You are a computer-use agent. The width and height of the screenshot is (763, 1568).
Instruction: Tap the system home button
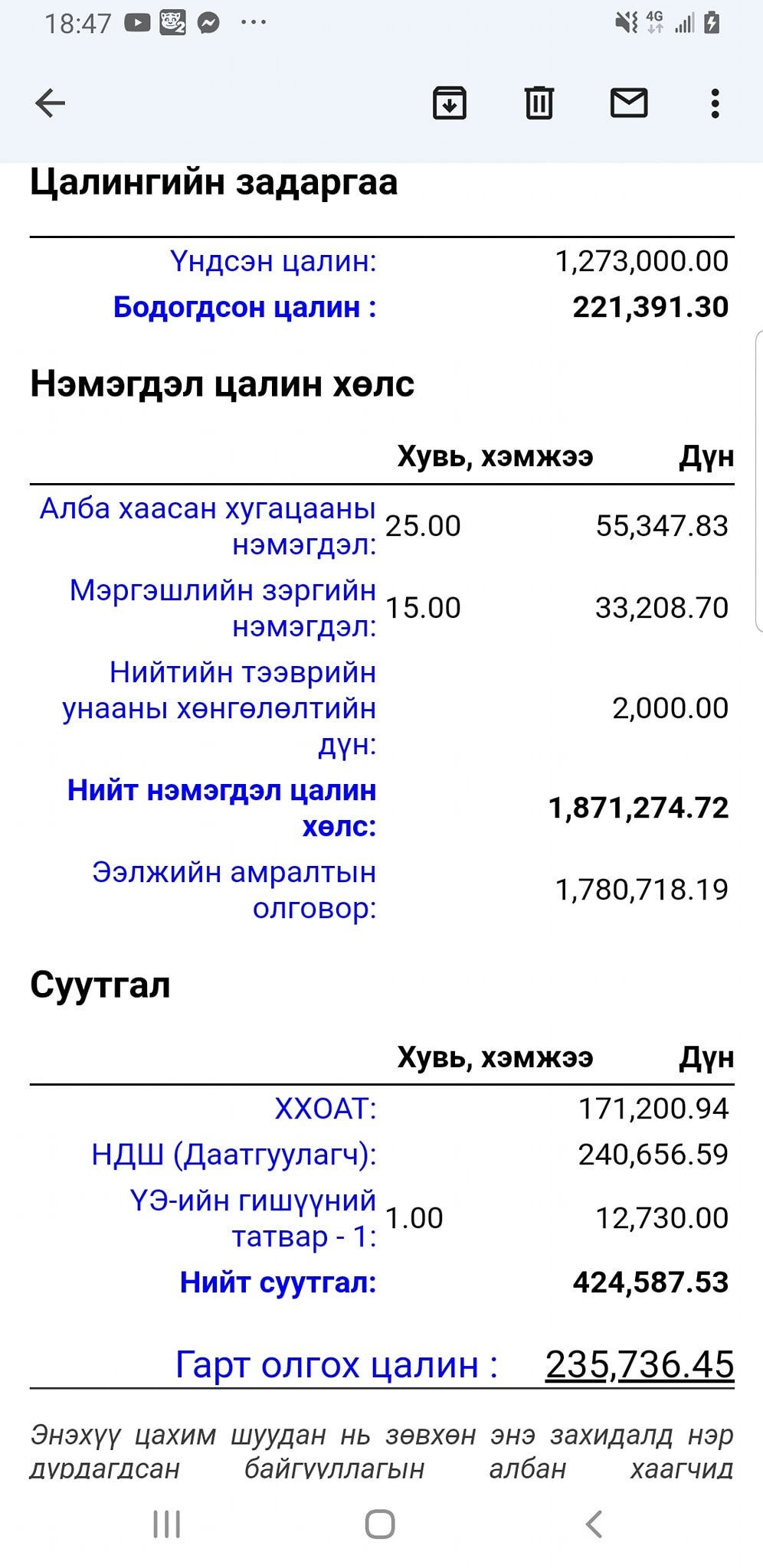[x=380, y=1524]
